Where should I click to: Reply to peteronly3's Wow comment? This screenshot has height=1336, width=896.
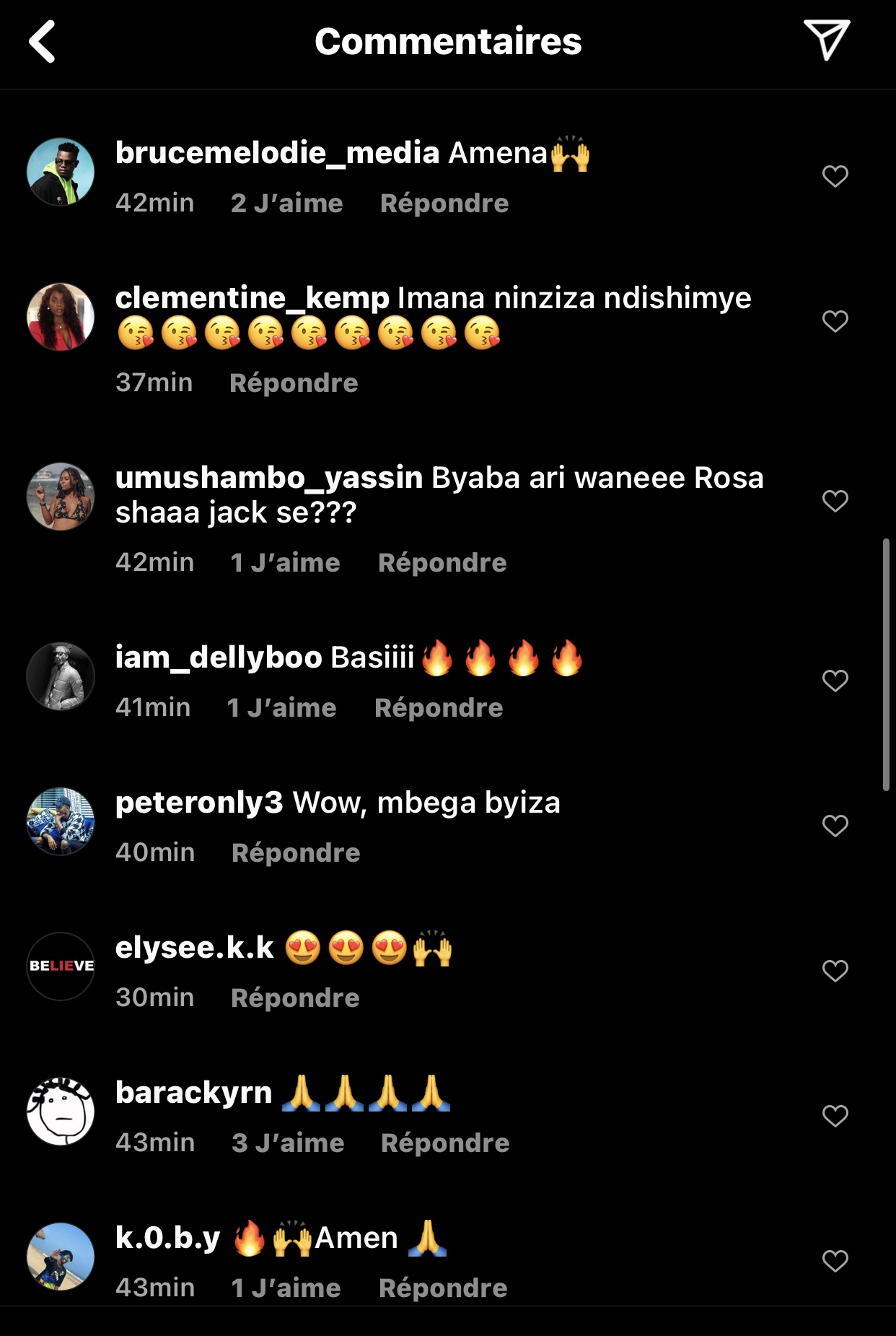[295, 853]
